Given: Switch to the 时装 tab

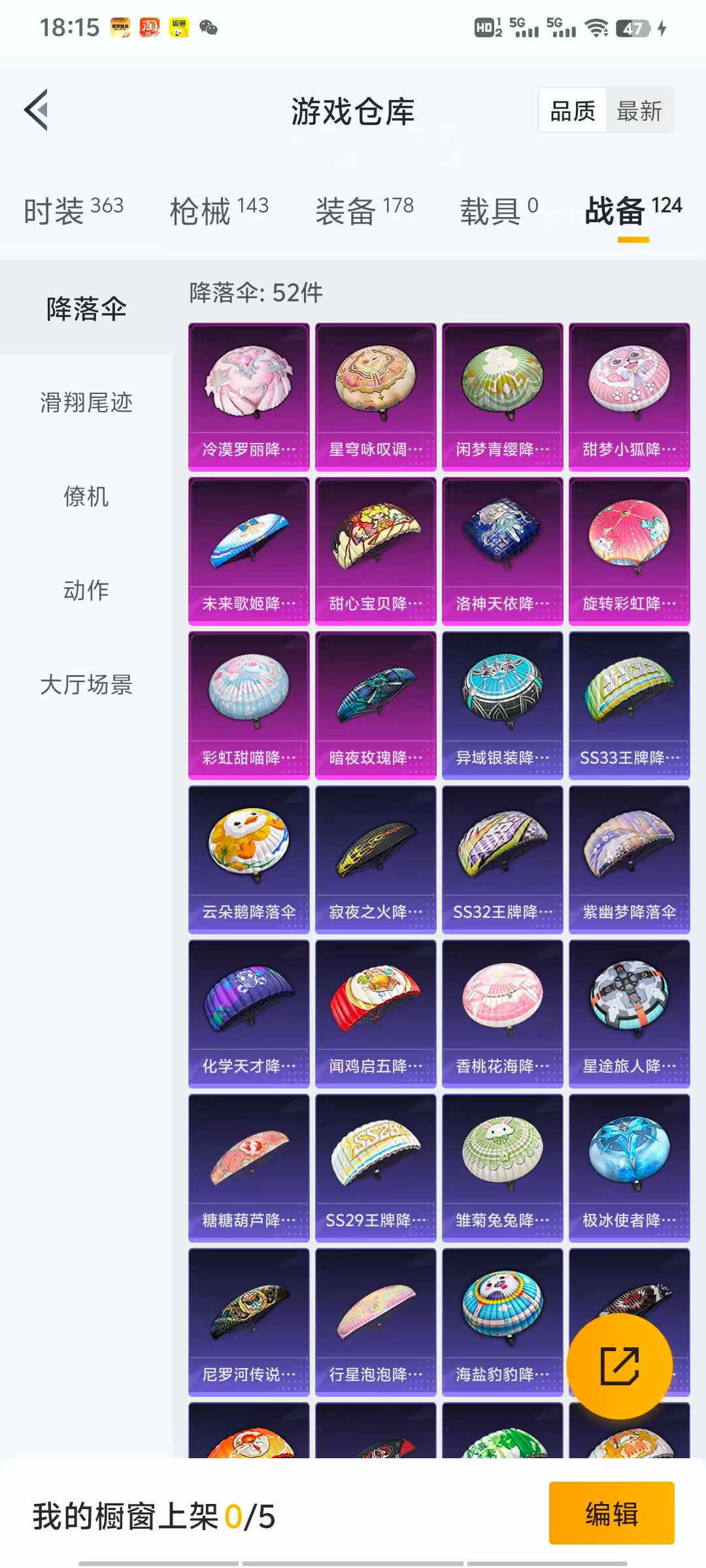Looking at the screenshot, I should 74,210.
